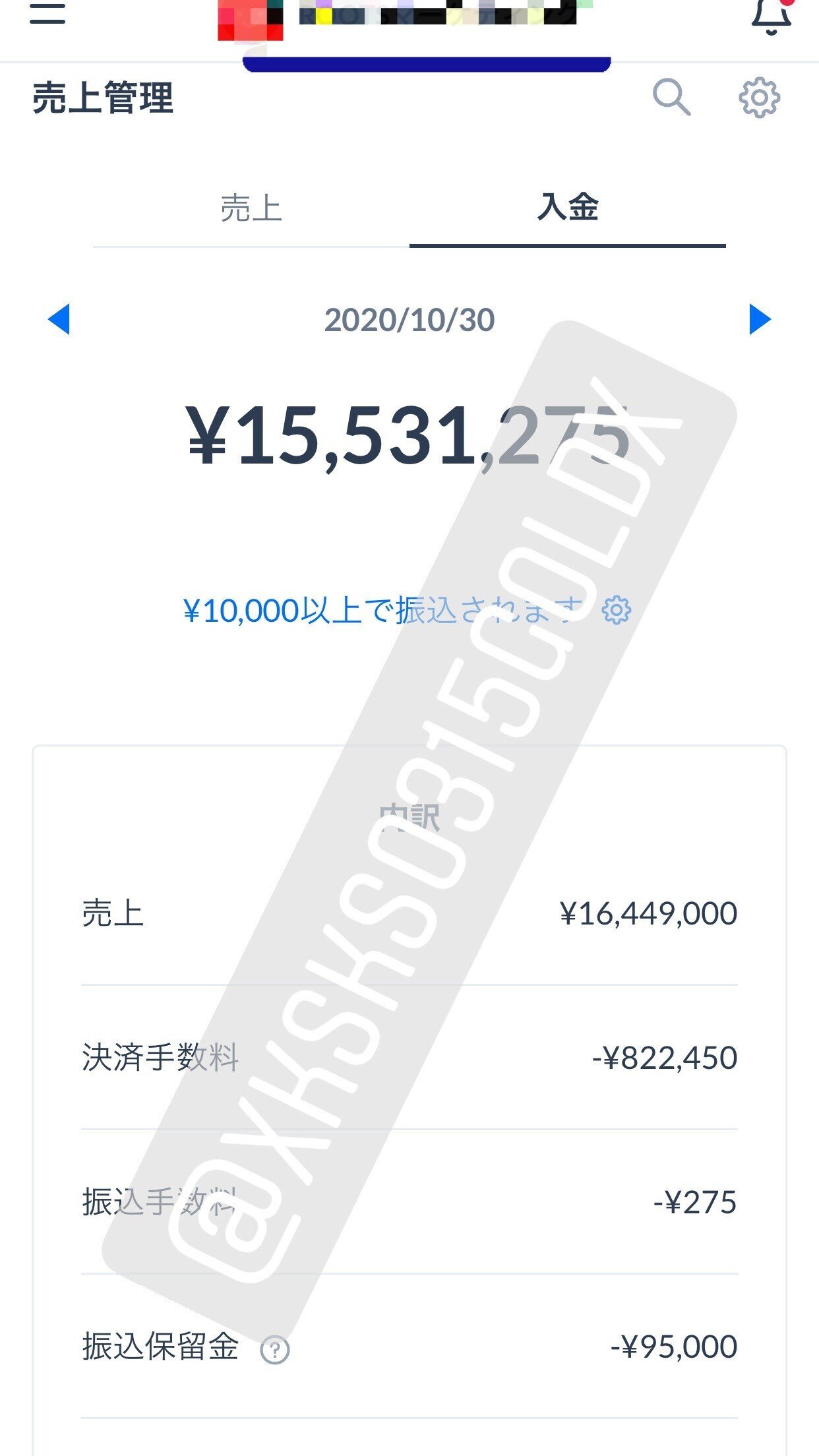Open the hamburger drawer menu

pyautogui.click(x=47, y=12)
